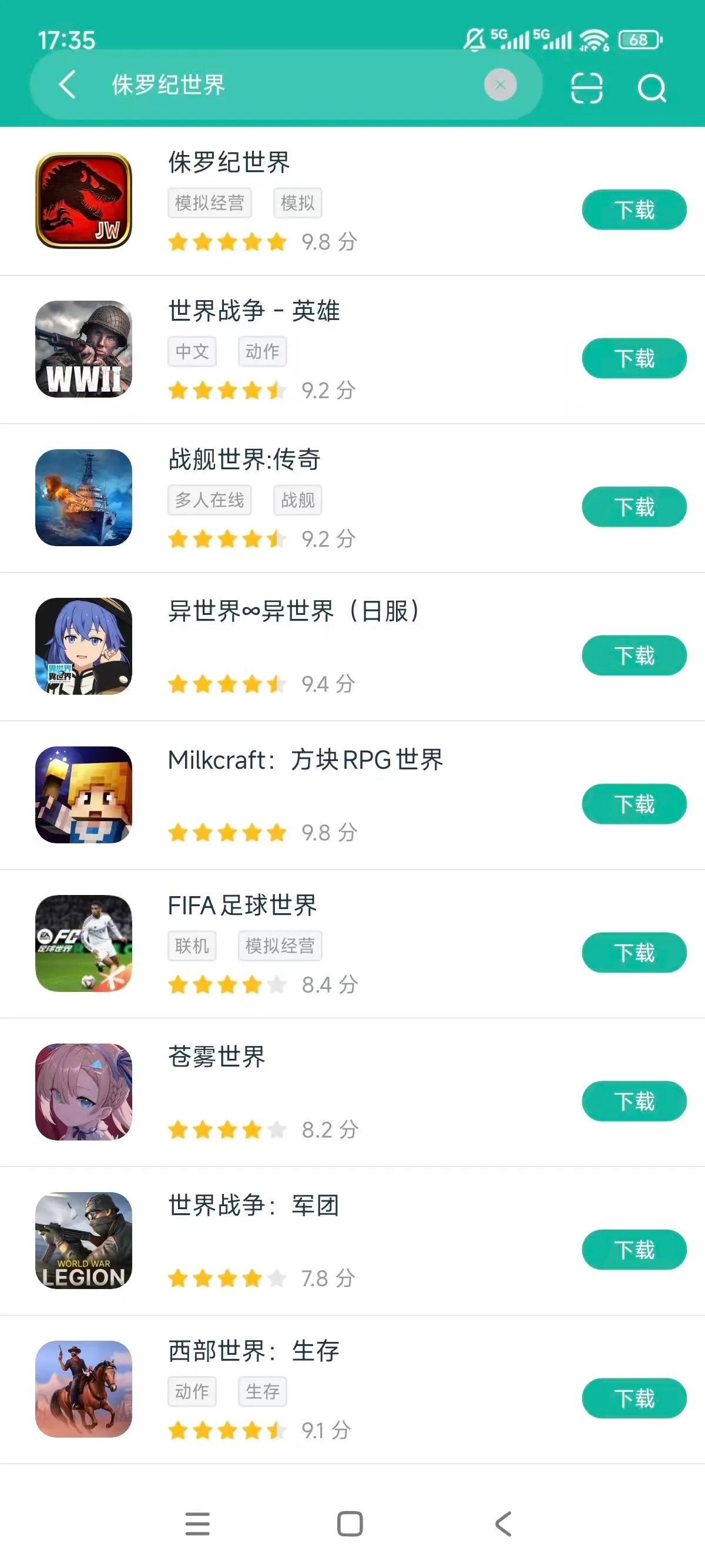Open the 西部世界：生存 cowboy icon
705x1568 pixels.
(83, 1390)
